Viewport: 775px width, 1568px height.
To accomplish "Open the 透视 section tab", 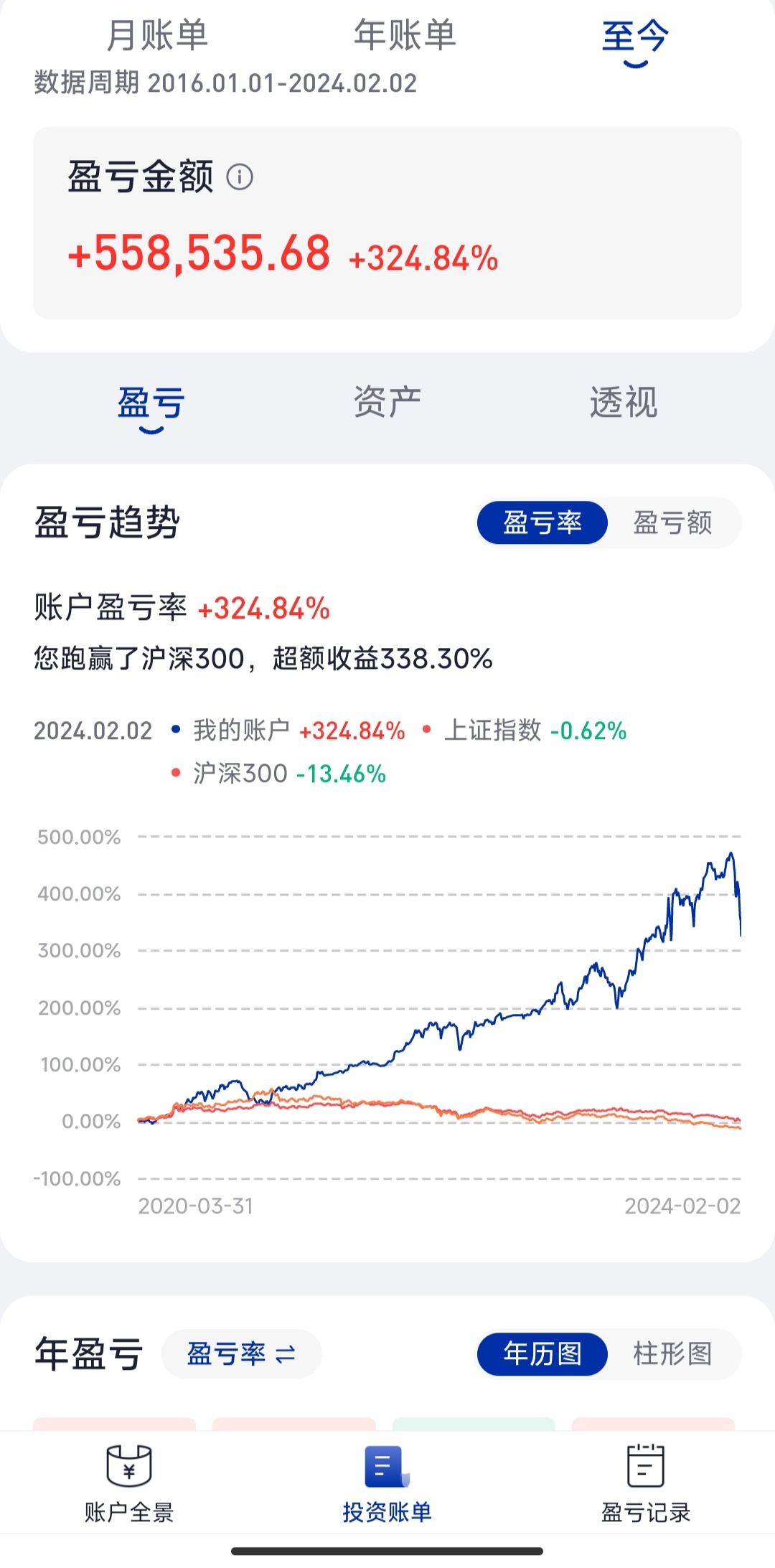I will pyautogui.click(x=623, y=402).
